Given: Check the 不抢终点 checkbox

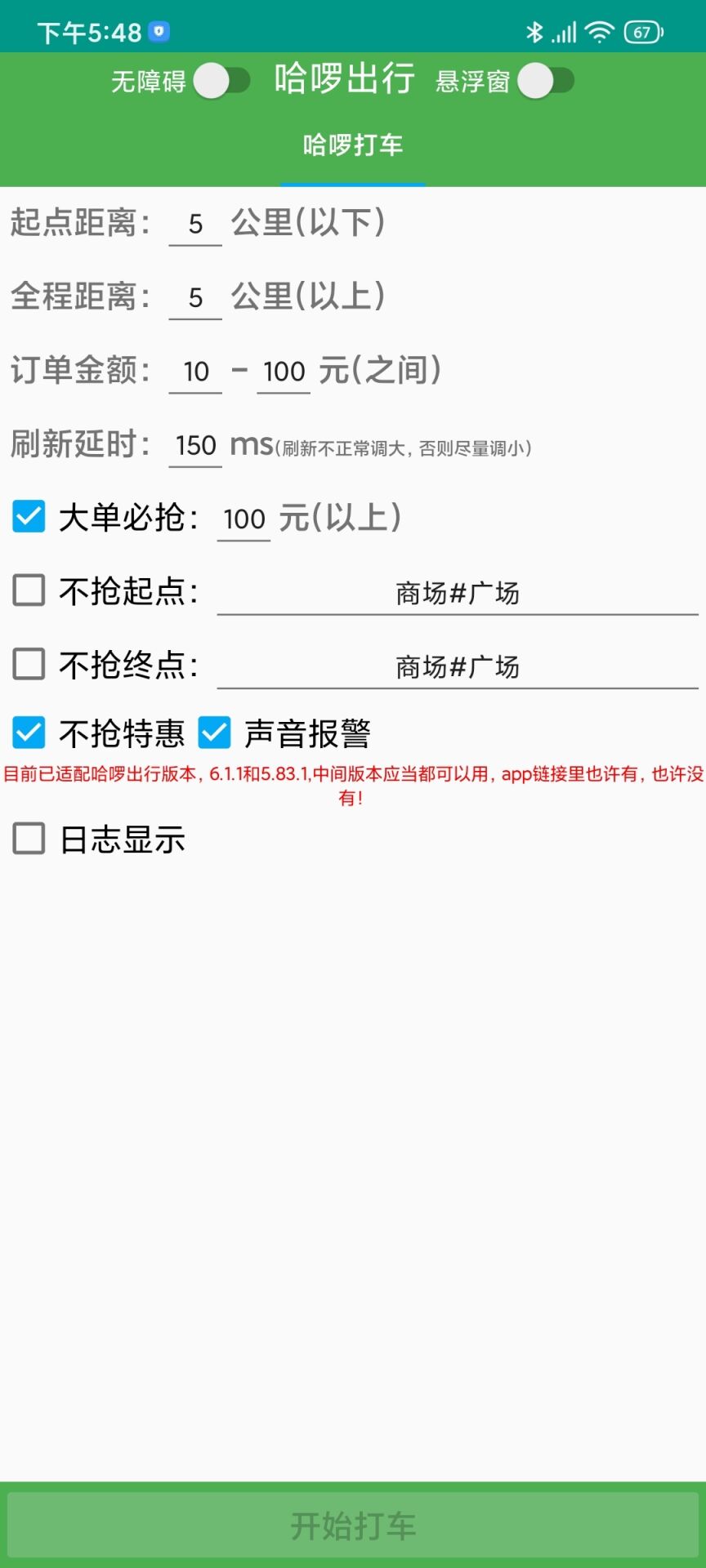Looking at the screenshot, I should (x=29, y=664).
